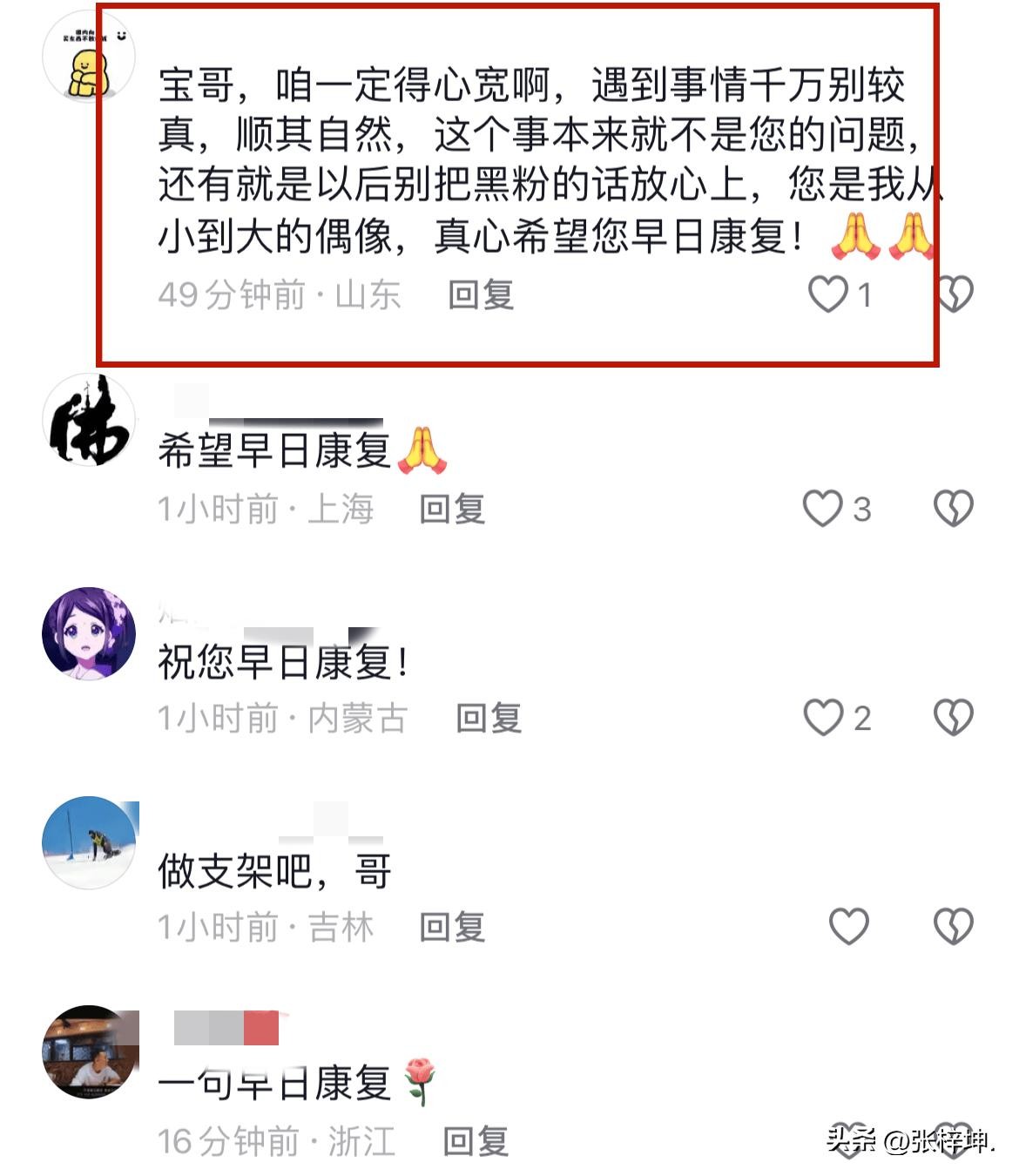Image resolution: width=1019 pixels, height=1176 pixels.
Task: Dislike the 吉林 comment 做支架吧，哥
Action: click(953, 927)
